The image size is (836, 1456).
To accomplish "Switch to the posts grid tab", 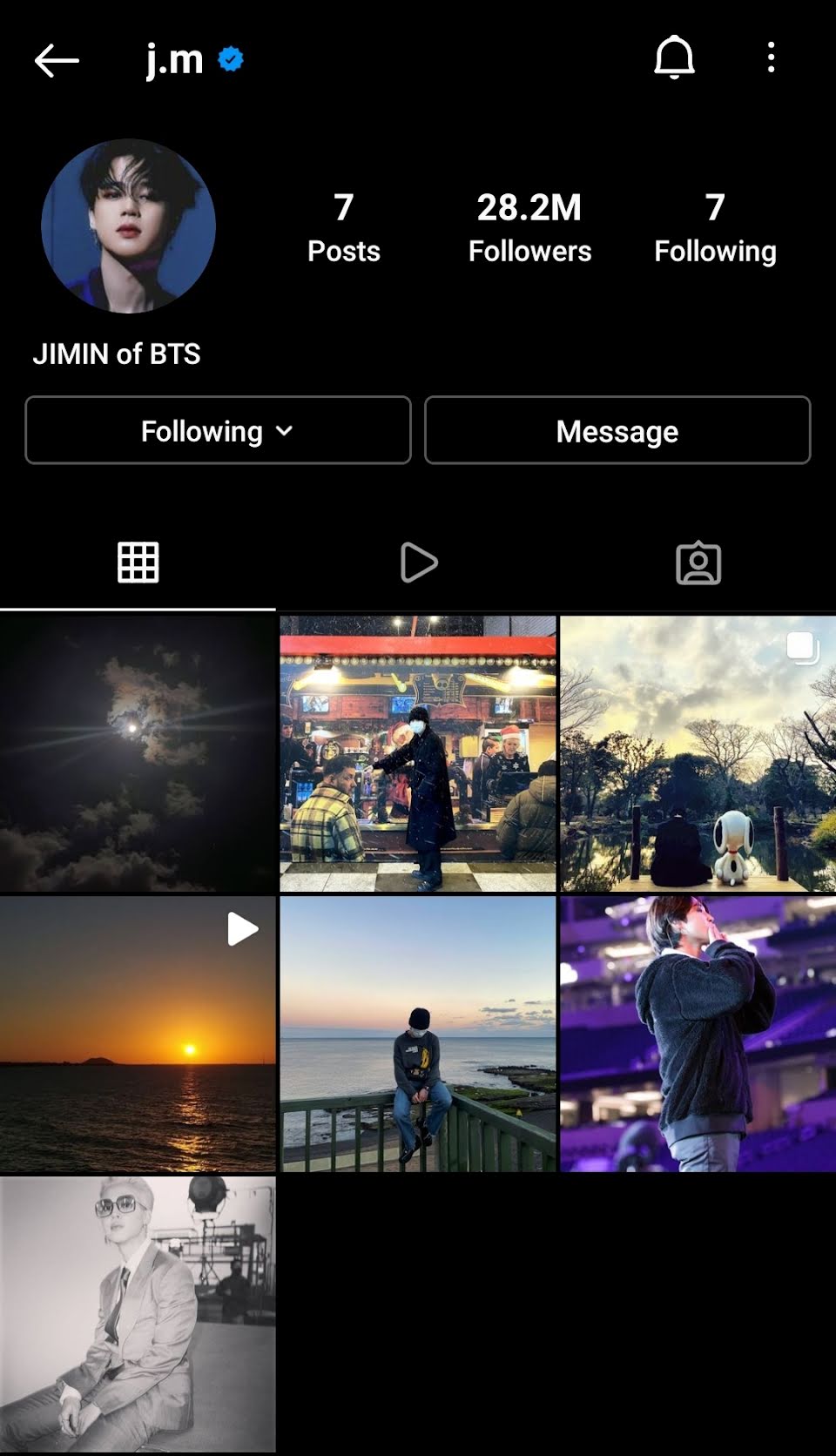I will coord(138,563).
